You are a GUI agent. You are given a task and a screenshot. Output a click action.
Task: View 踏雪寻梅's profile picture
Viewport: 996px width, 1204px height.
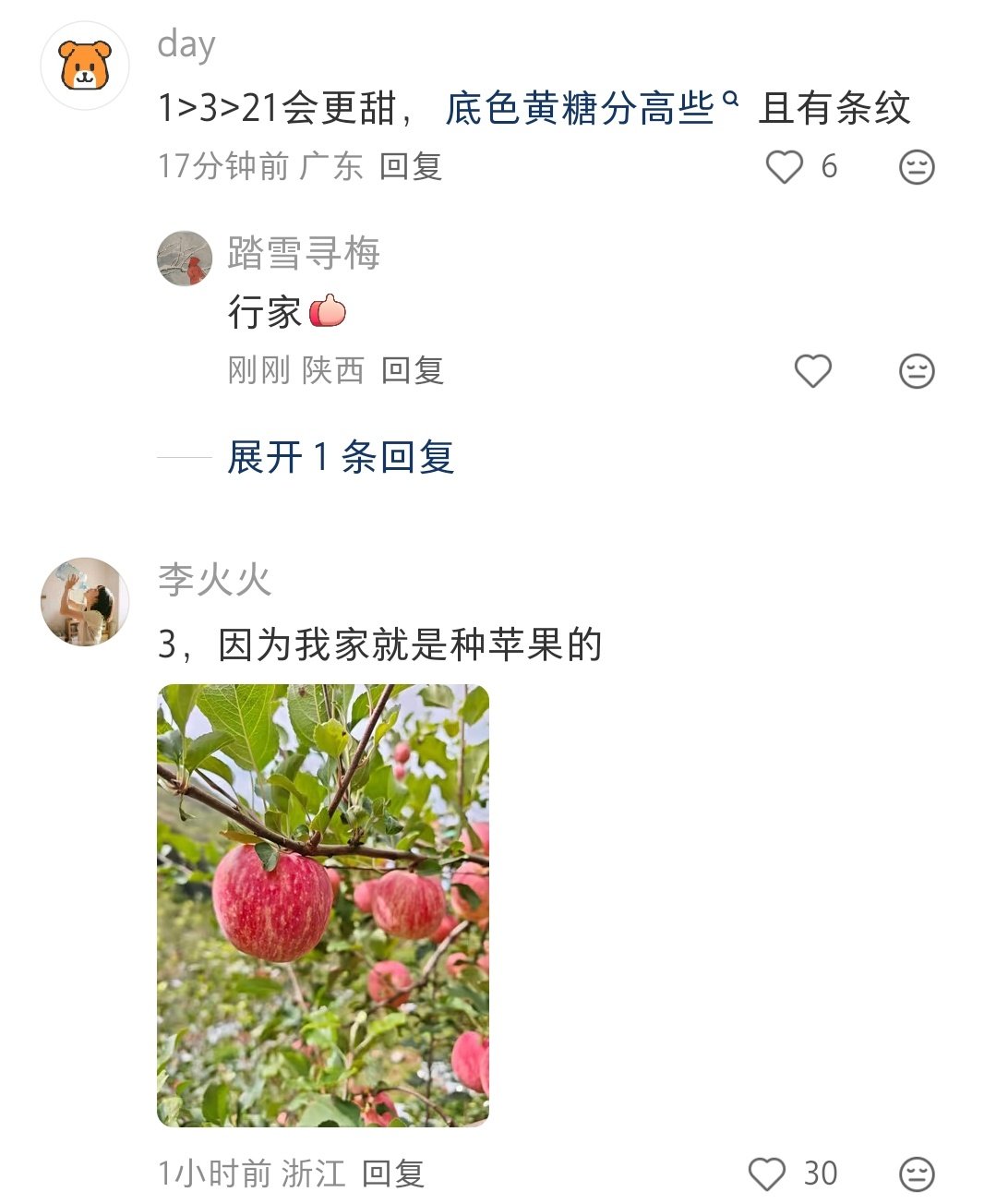point(185,259)
